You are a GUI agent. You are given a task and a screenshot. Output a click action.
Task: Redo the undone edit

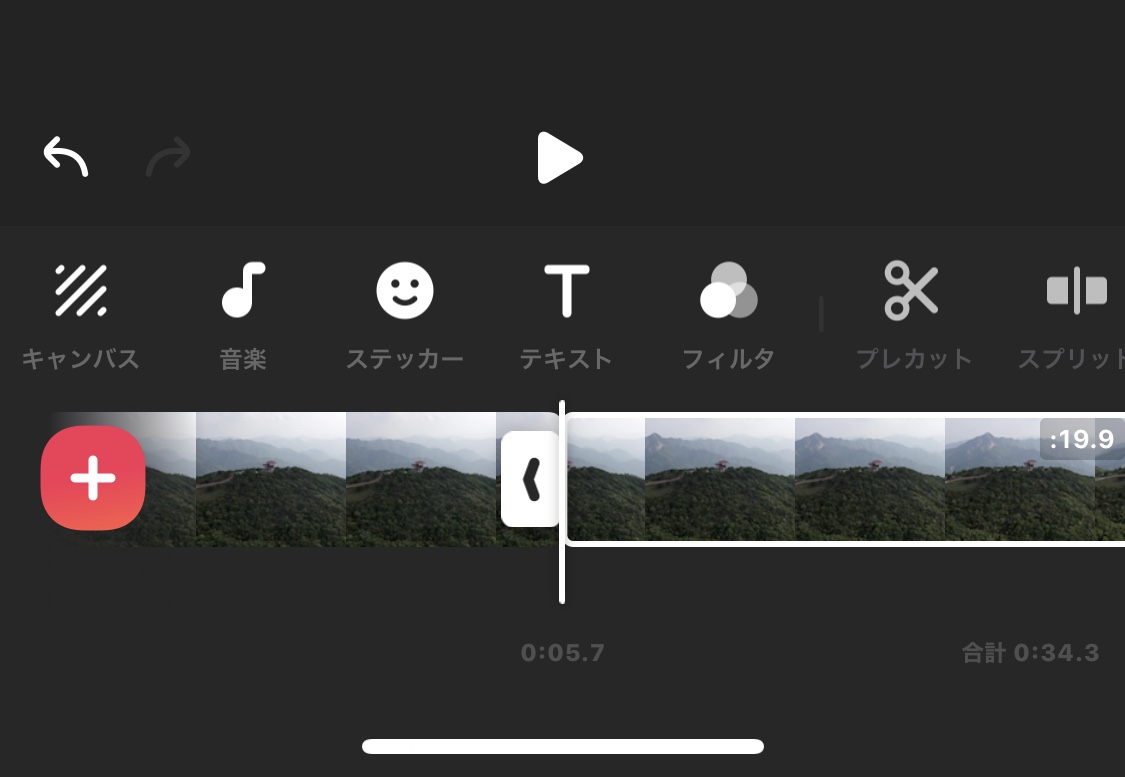point(168,157)
